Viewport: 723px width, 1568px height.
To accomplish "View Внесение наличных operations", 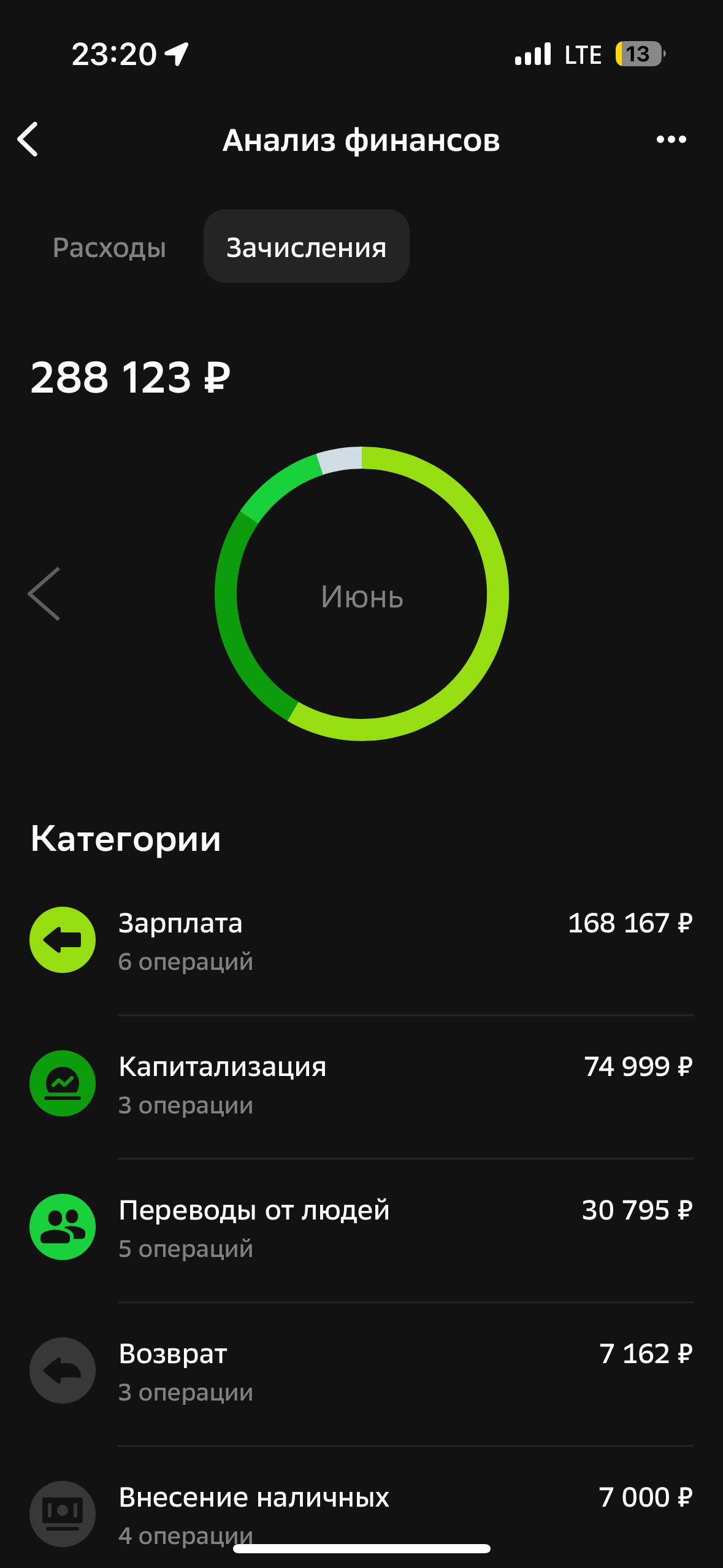I will pyautogui.click(x=362, y=1514).
